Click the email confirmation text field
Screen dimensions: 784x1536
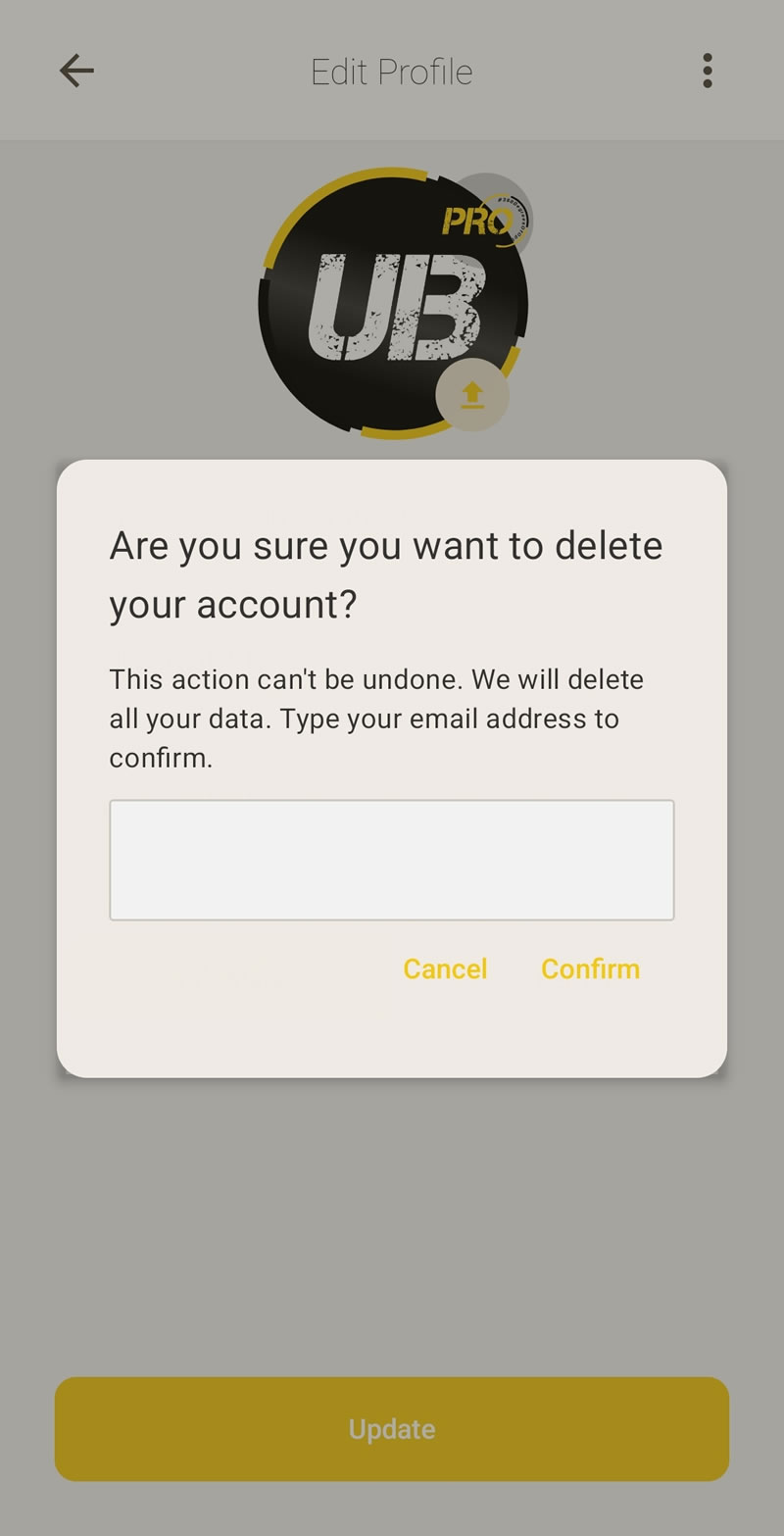click(x=392, y=860)
